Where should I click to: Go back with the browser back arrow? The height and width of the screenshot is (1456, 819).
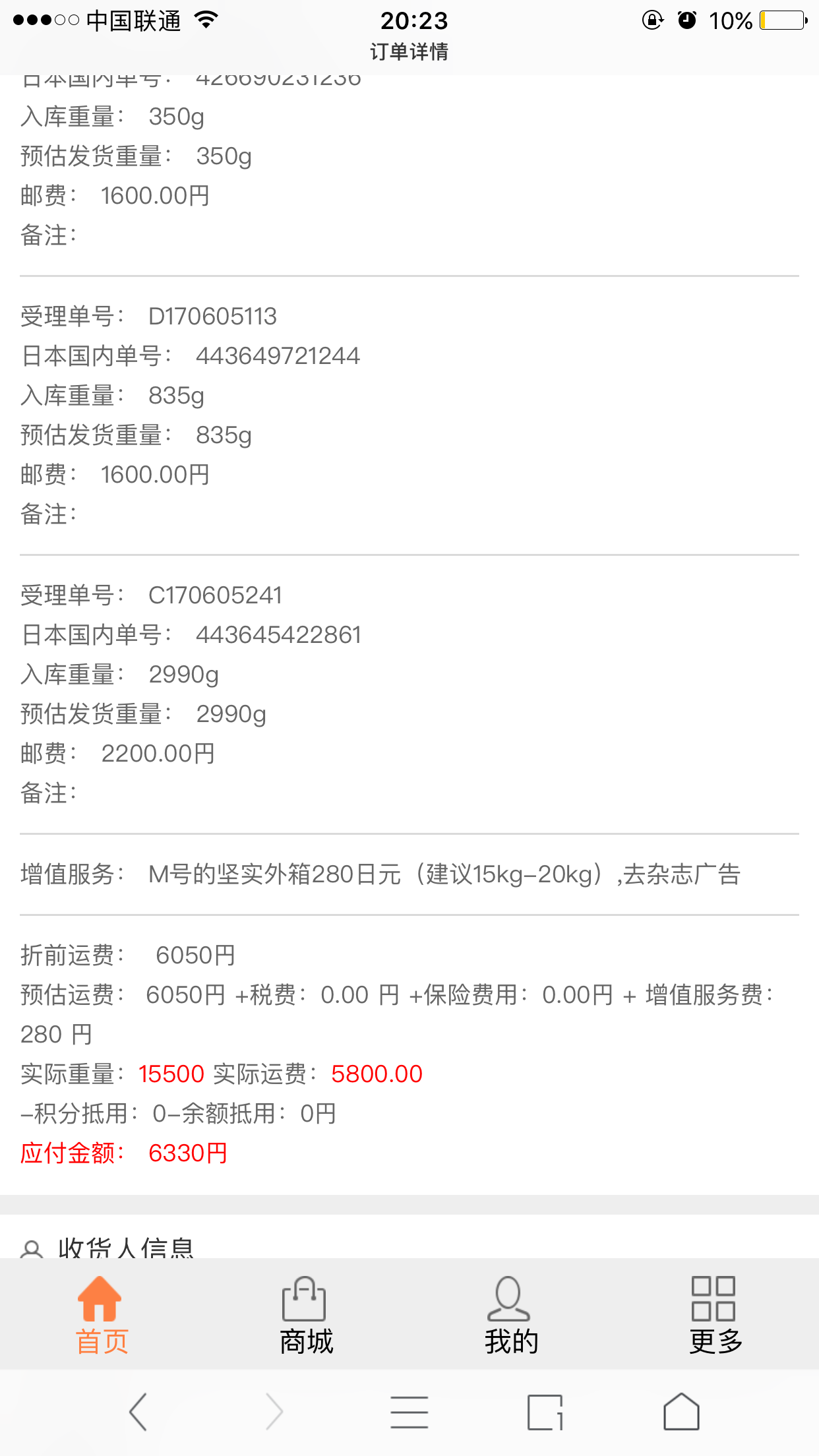click(x=138, y=1412)
